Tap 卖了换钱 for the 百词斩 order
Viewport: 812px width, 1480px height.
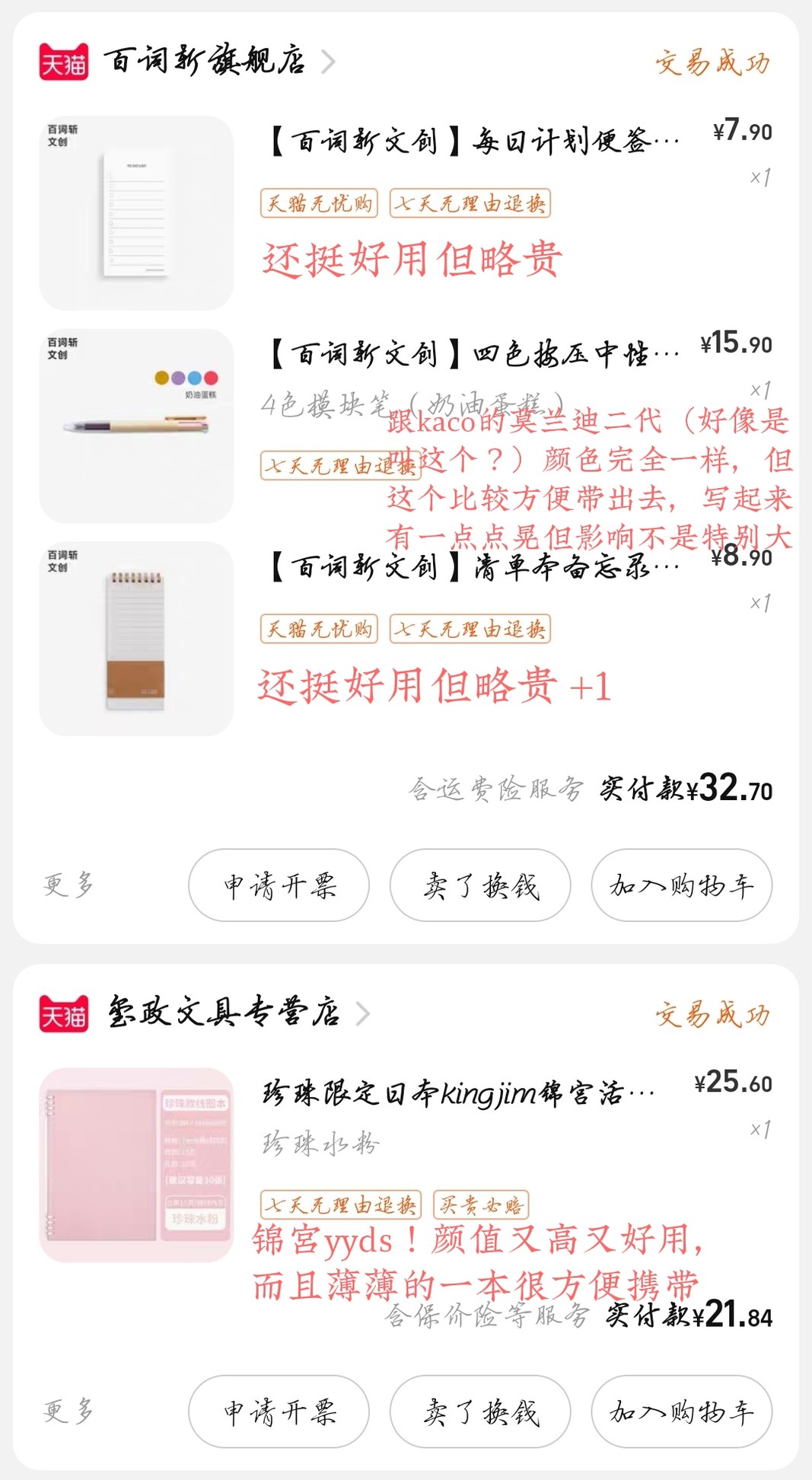point(480,885)
